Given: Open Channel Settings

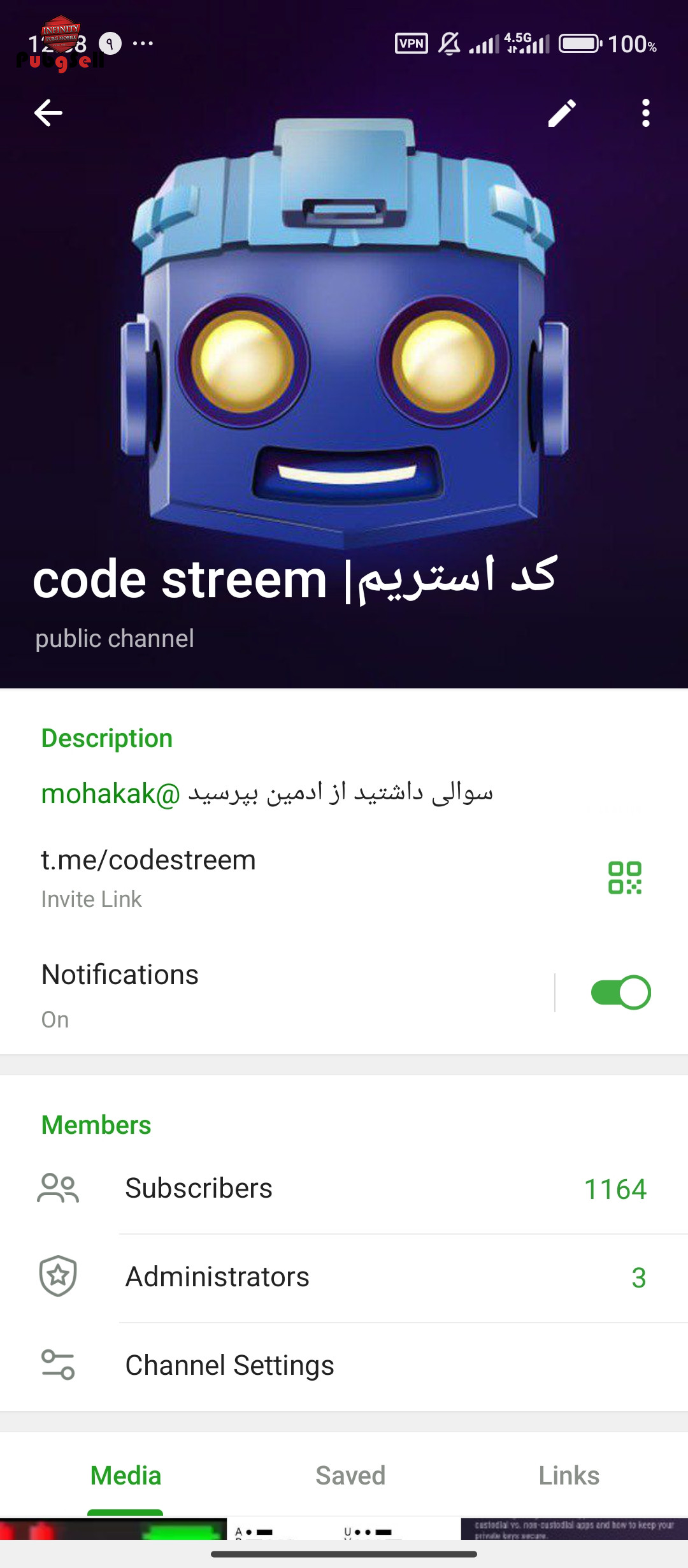Looking at the screenshot, I should 344,1365.
